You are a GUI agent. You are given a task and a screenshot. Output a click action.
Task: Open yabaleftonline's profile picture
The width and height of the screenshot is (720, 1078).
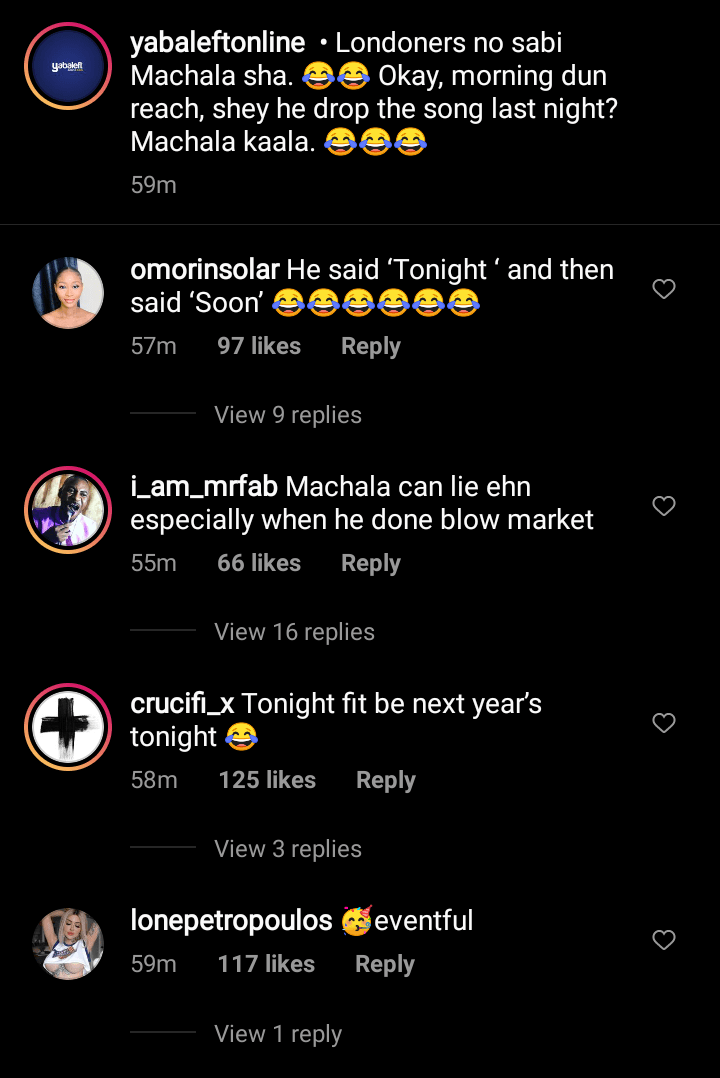pos(67,66)
